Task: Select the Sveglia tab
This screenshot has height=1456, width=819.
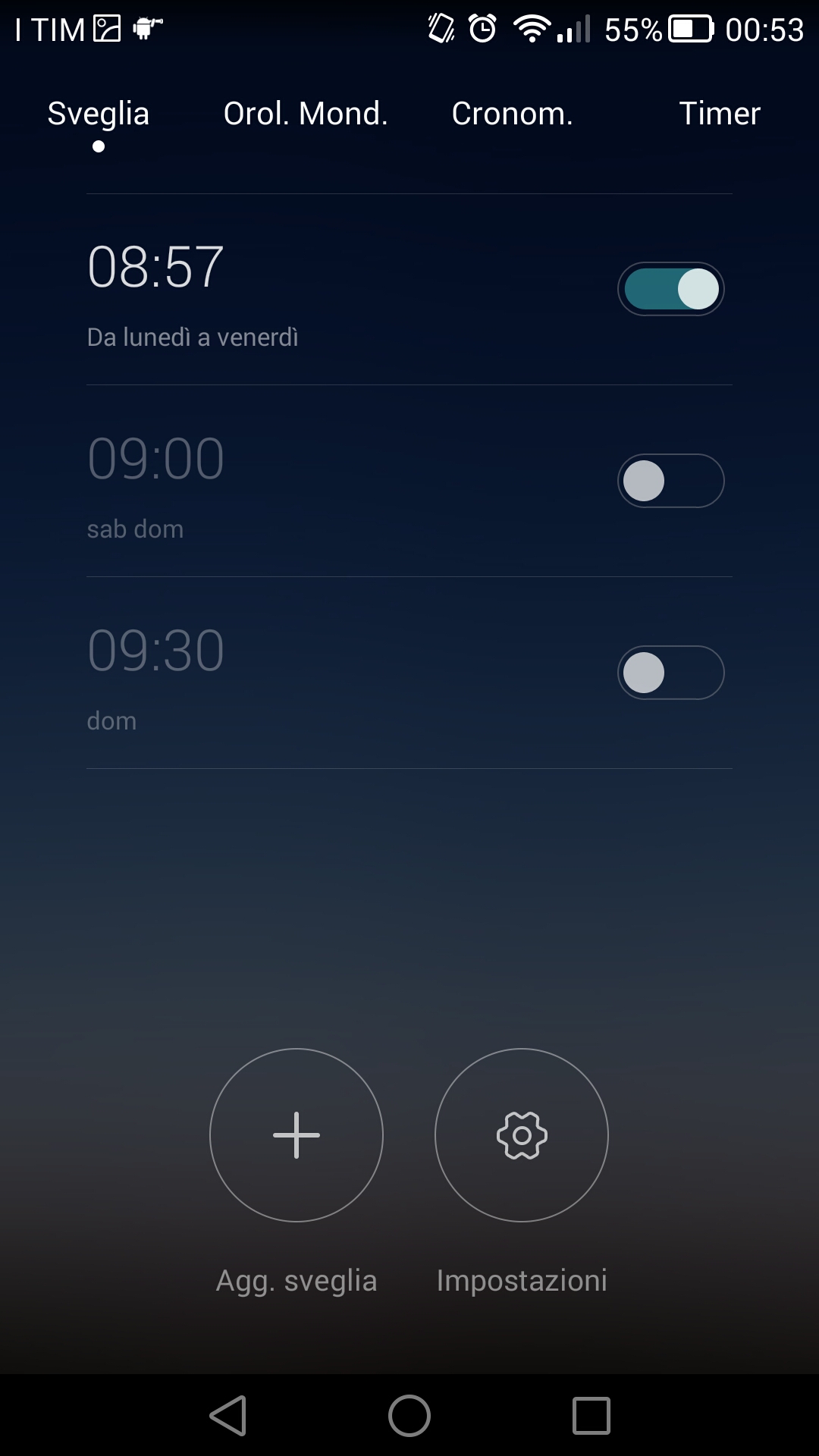Action: 99,114
